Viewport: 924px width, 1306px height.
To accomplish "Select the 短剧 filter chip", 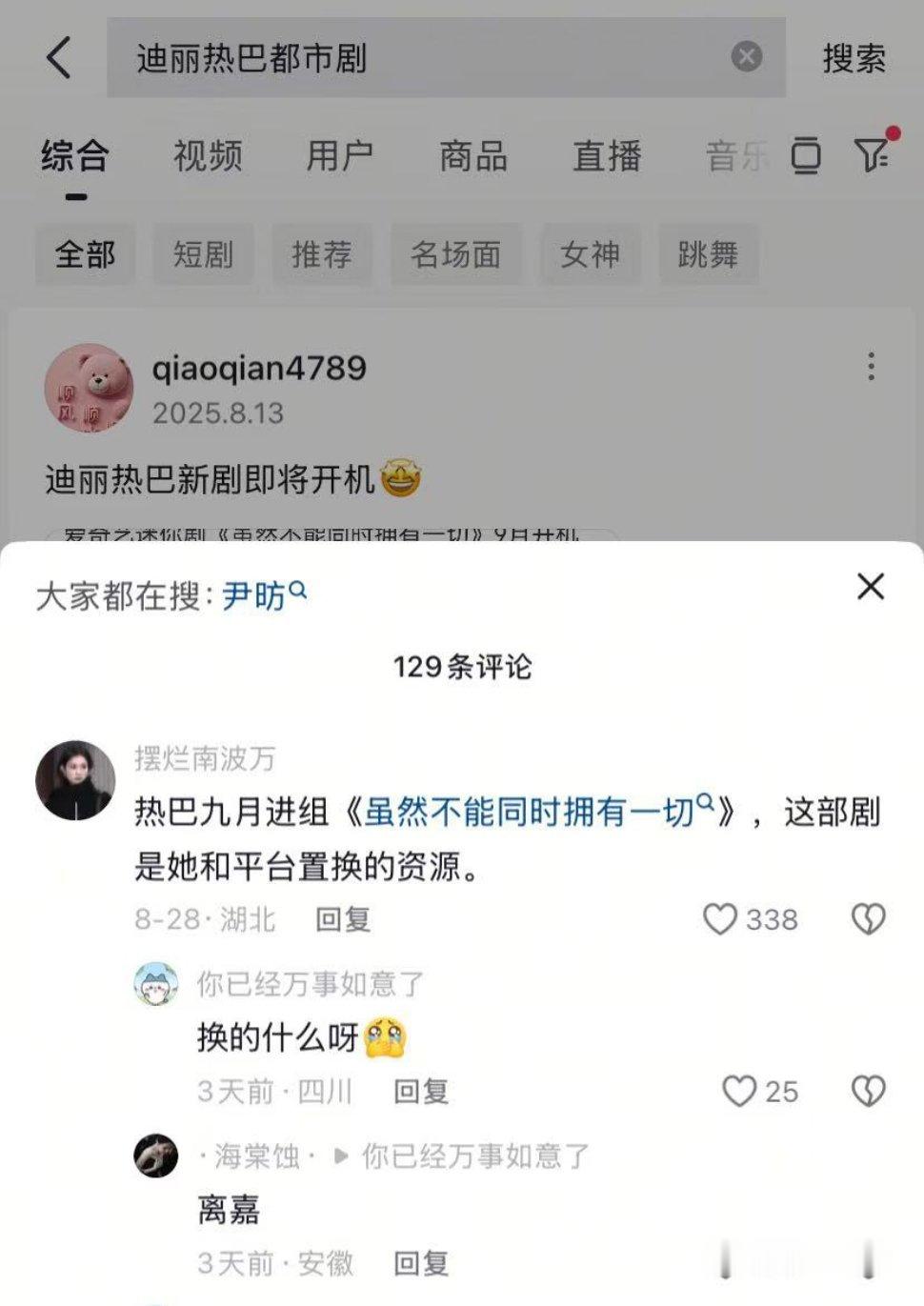I will point(203,254).
